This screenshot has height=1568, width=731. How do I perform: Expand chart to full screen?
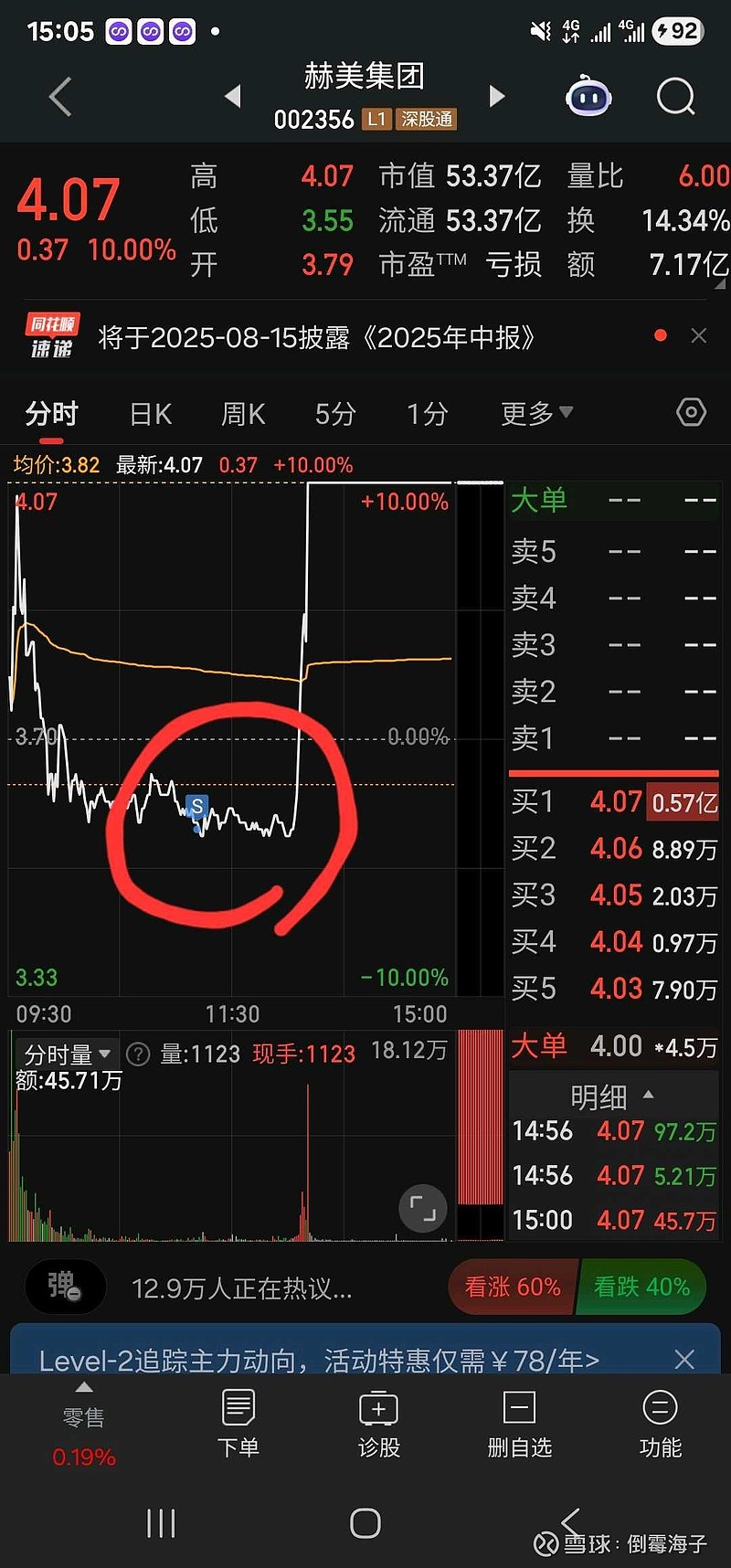[422, 1209]
